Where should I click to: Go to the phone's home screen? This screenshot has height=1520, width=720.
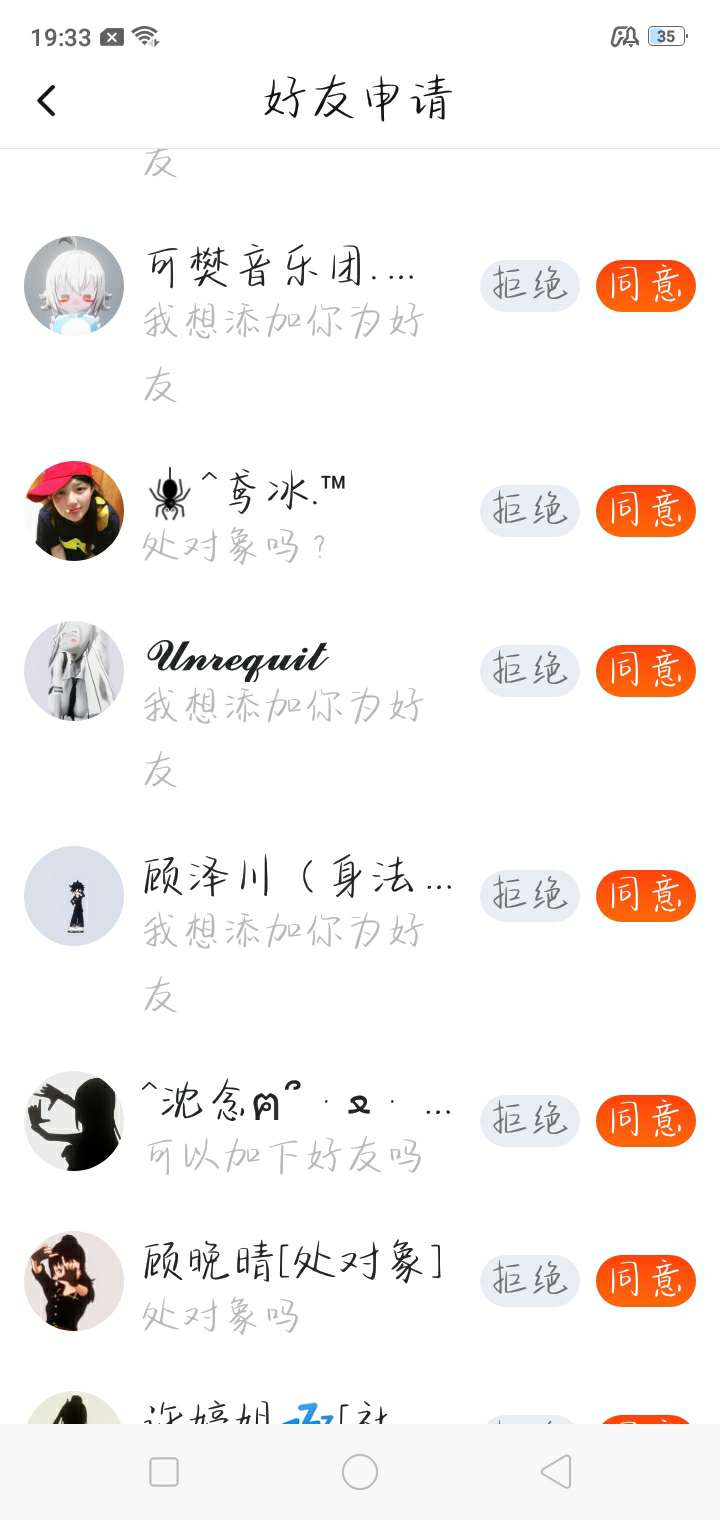coord(360,1472)
